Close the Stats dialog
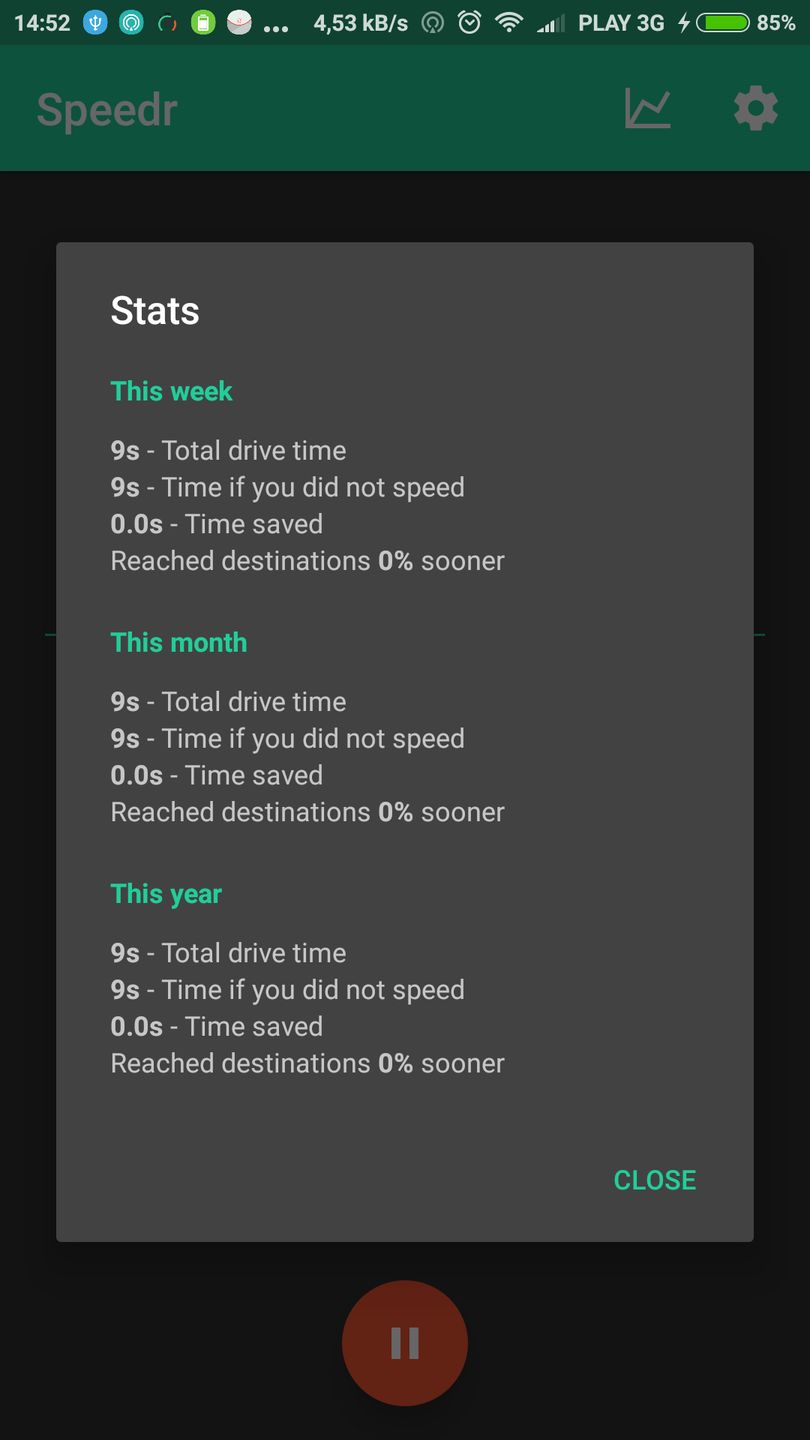This screenshot has width=810, height=1440. 654,1180
